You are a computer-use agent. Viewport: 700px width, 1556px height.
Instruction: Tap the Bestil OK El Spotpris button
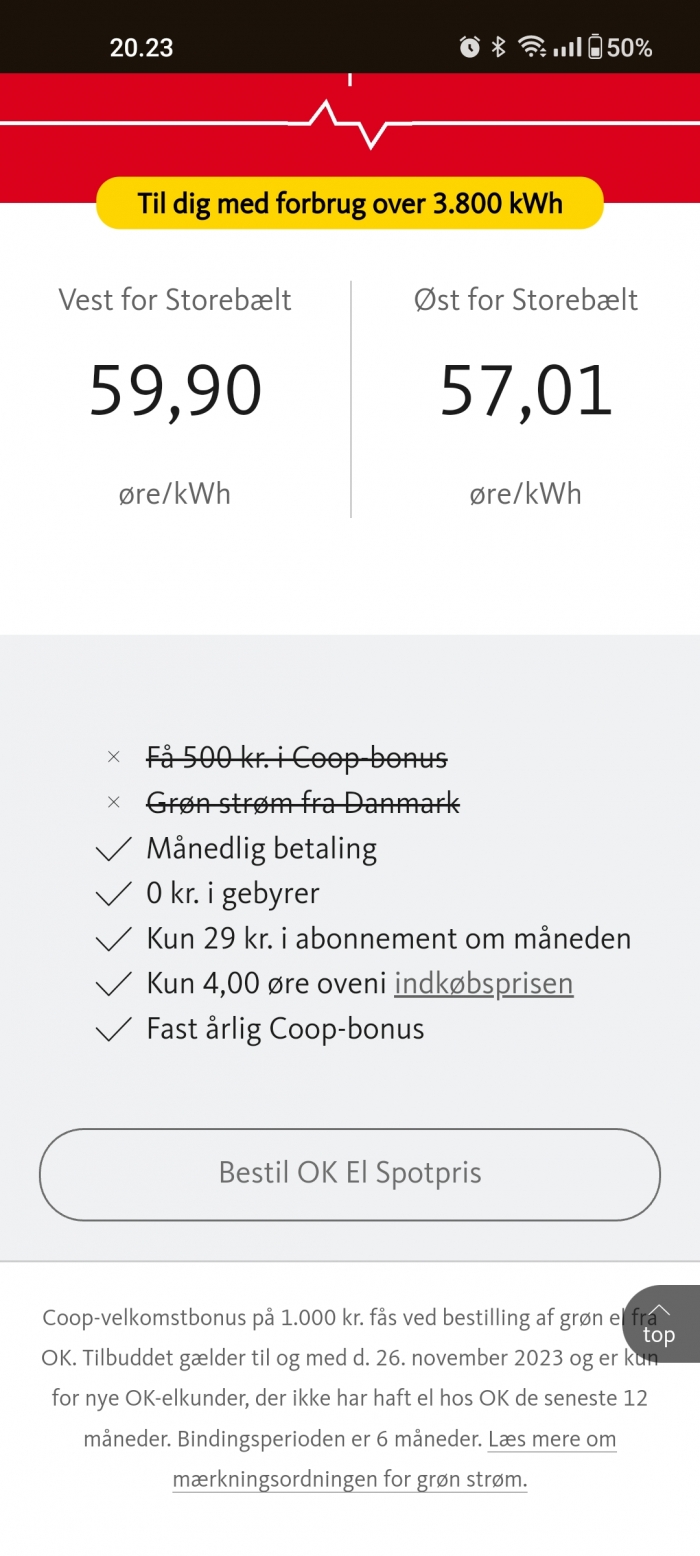coord(350,1174)
